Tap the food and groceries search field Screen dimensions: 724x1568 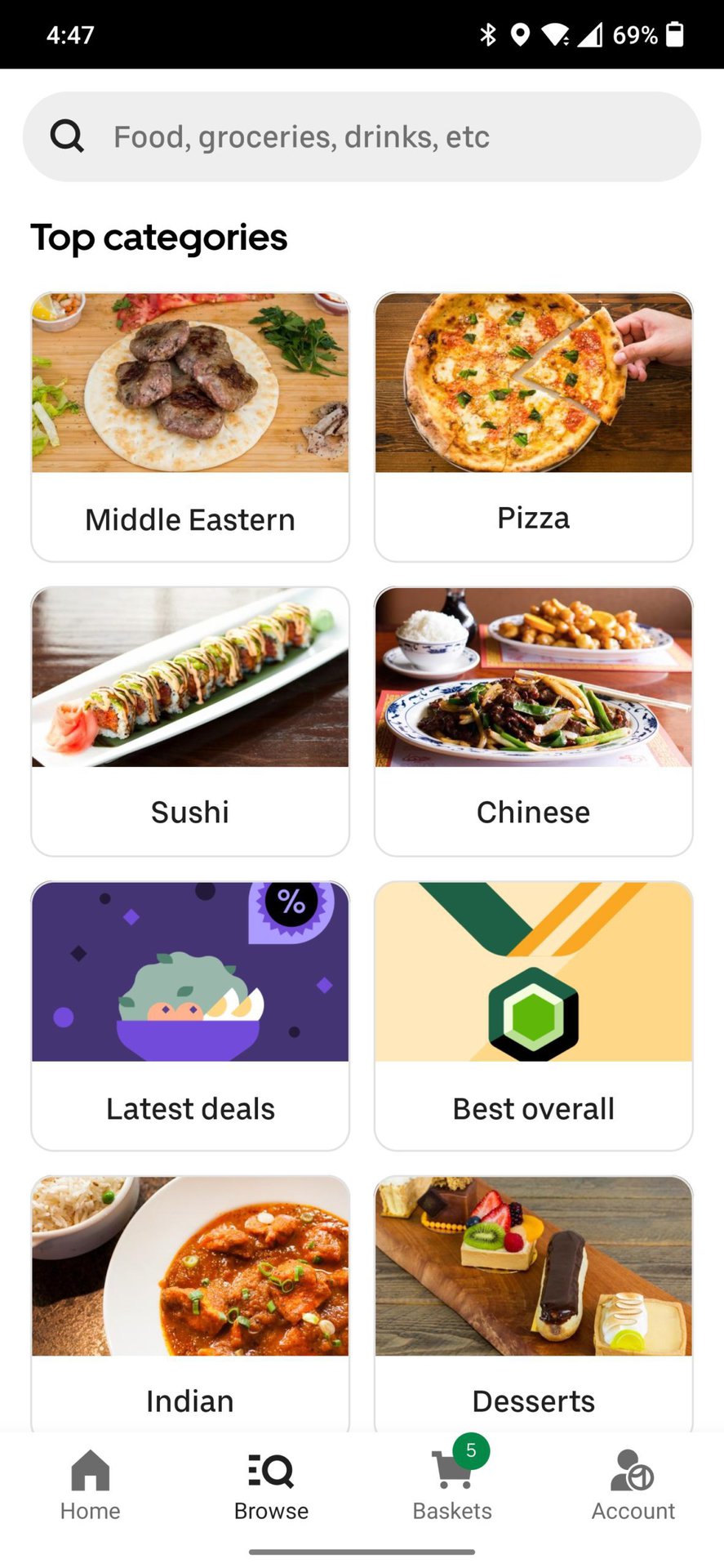click(362, 136)
